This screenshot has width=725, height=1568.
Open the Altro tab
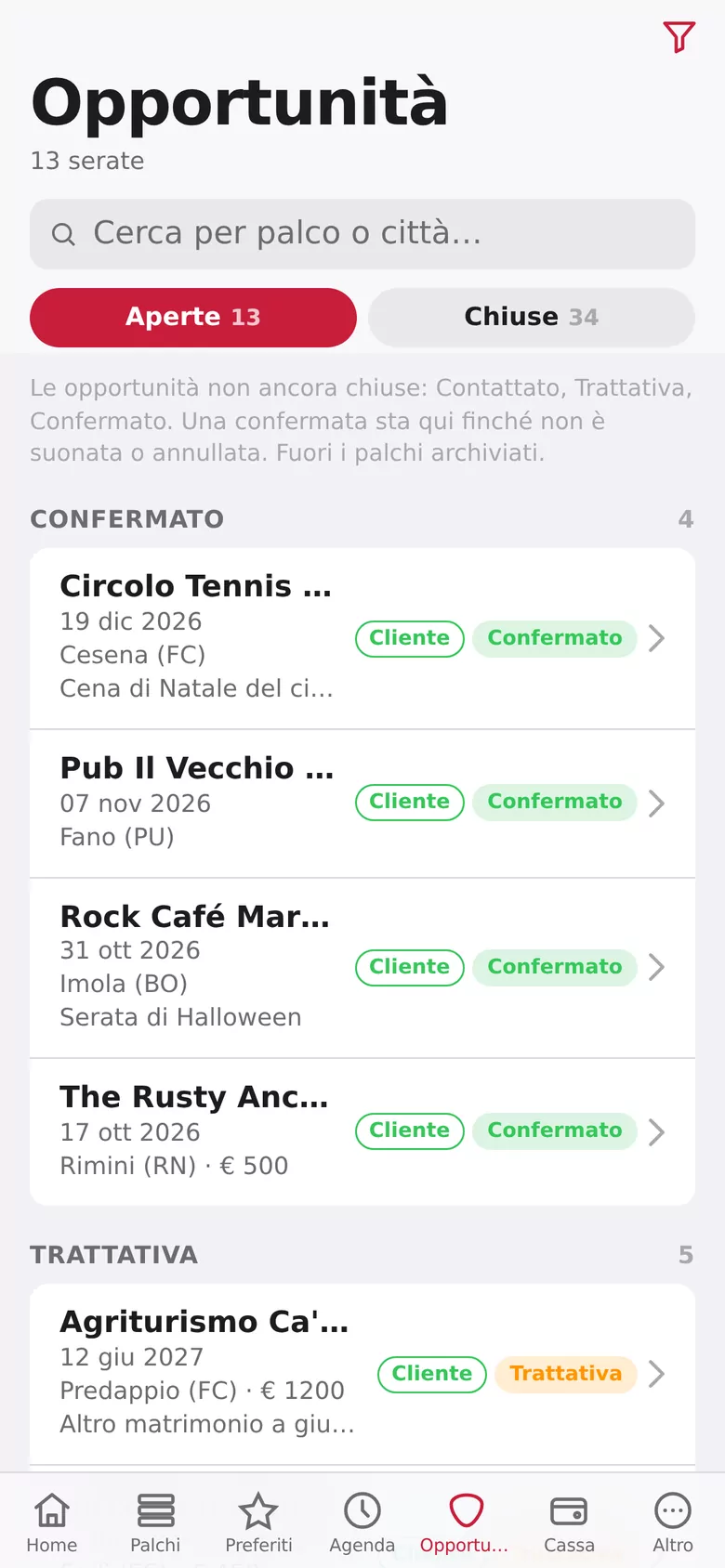point(673,1522)
